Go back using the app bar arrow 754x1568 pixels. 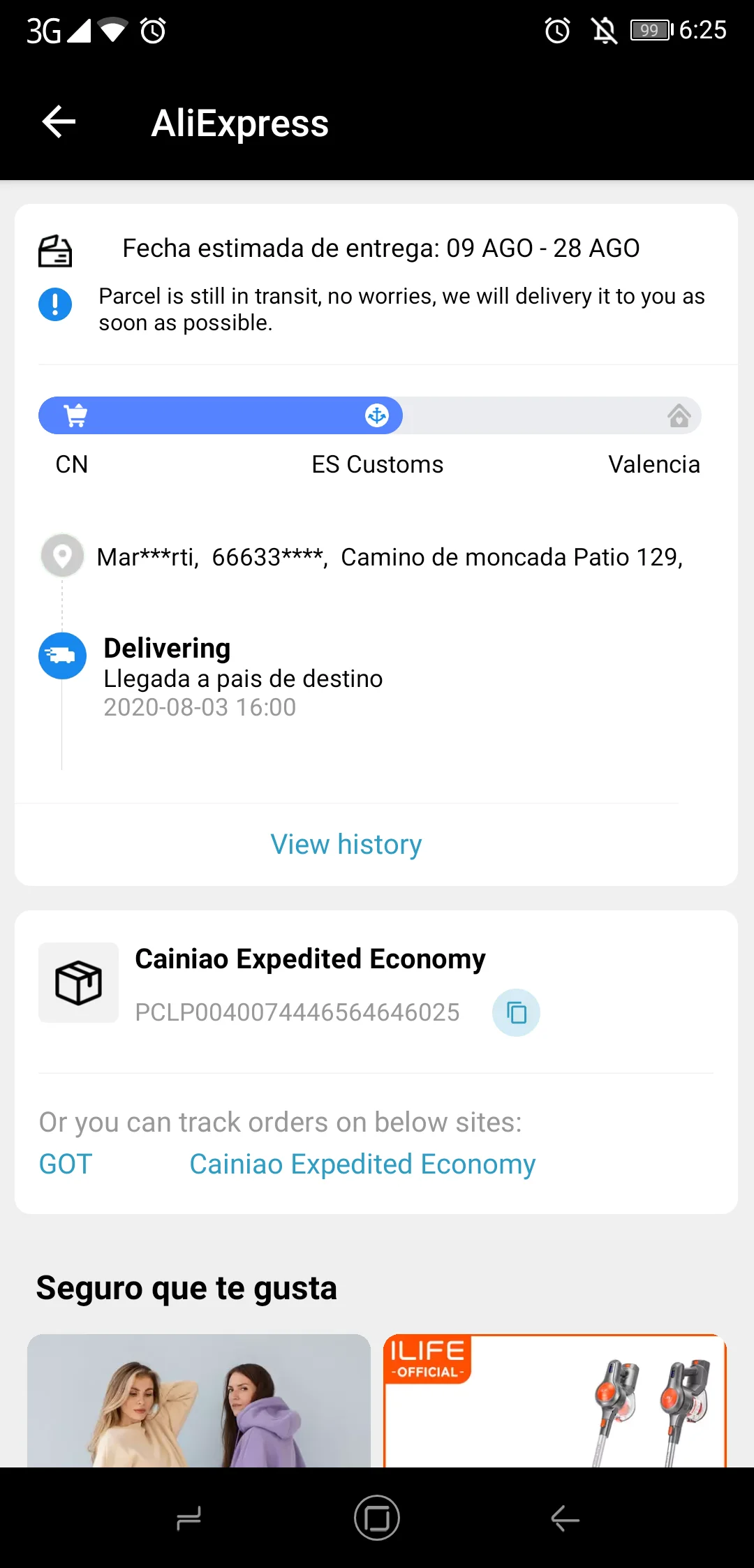pos(59,123)
